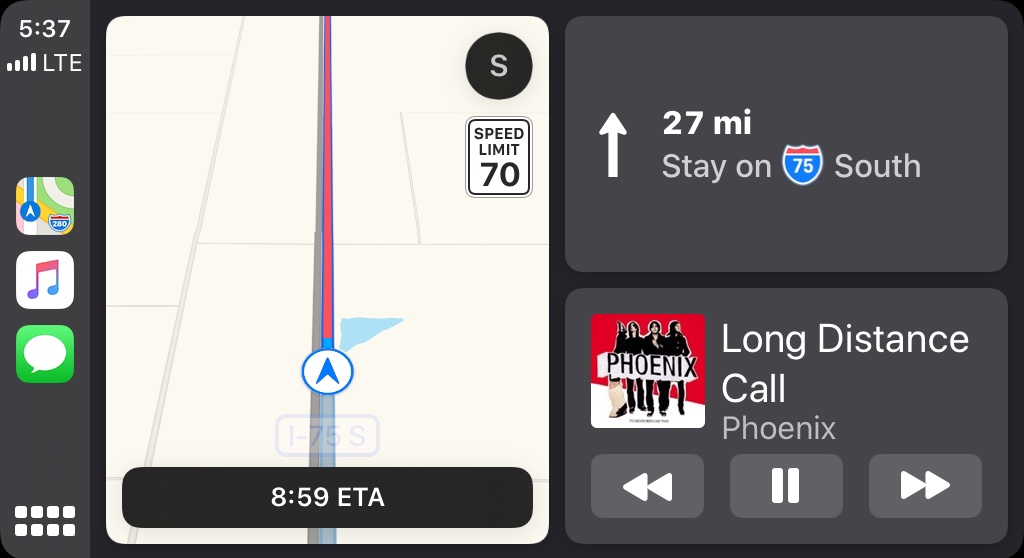
Task: Go back to the previous track
Action: tap(647, 486)
